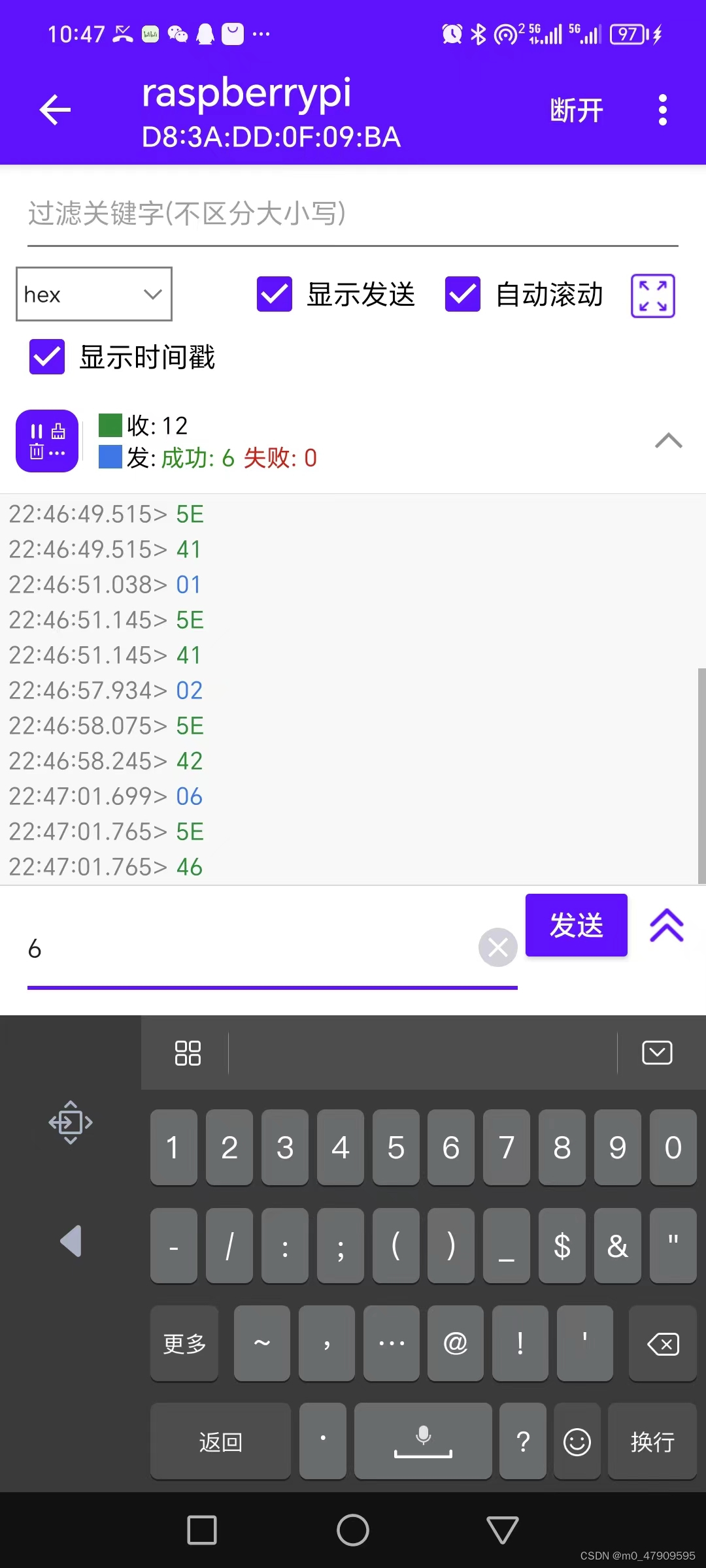Tap 断开 to disconnect from raspberrypi

point(576,110)
